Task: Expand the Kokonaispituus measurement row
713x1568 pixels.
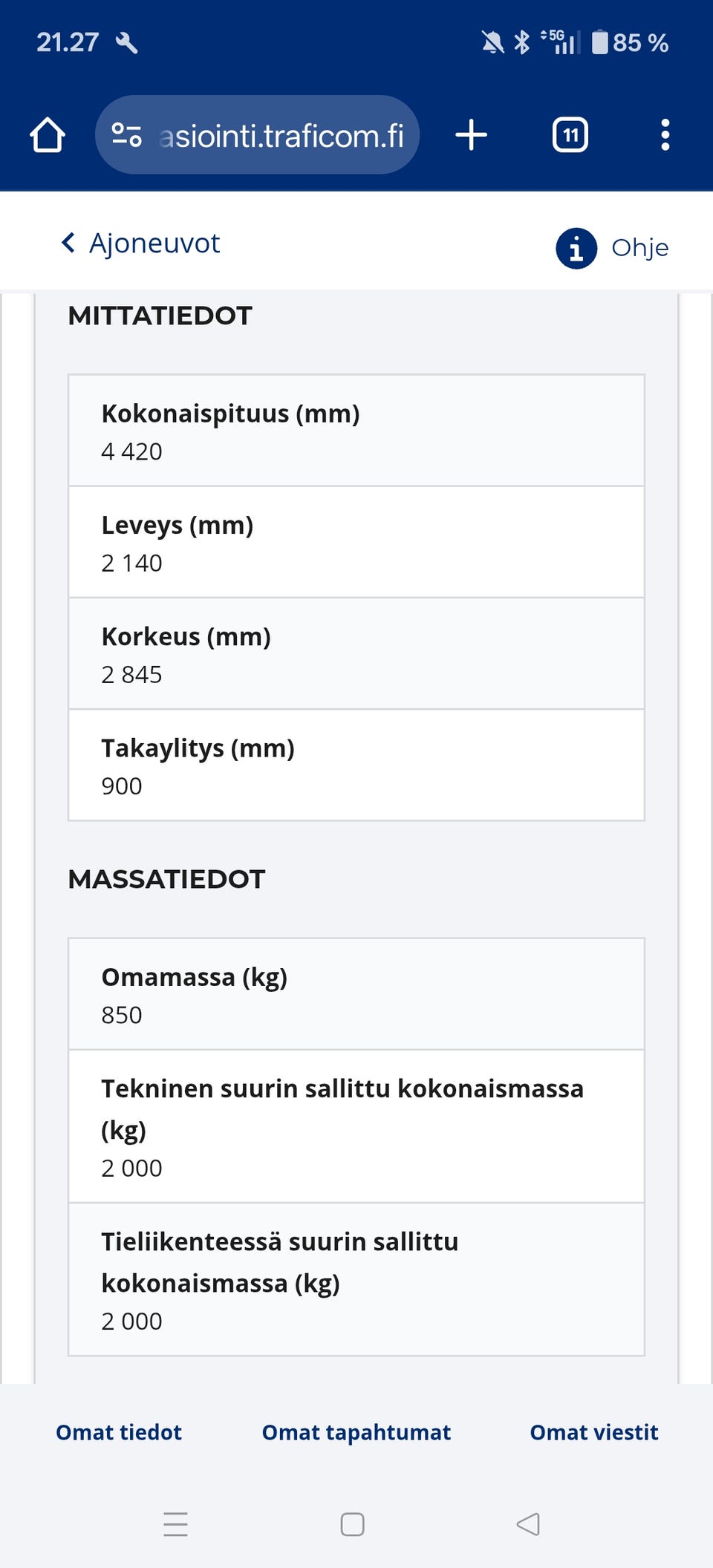Action: 356,431
